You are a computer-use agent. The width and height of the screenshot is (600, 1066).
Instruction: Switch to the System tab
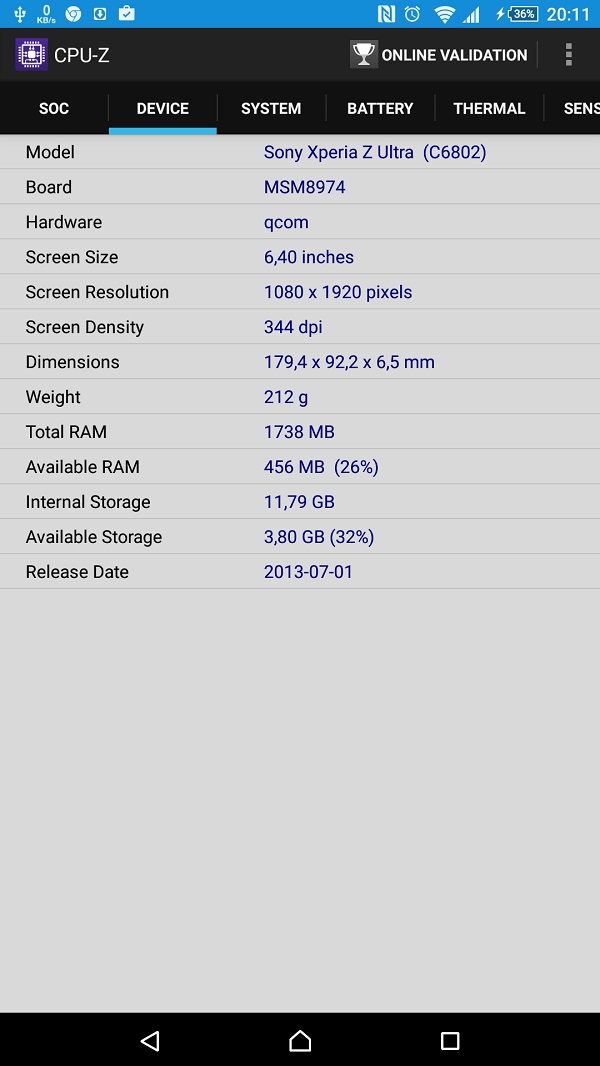(x=271, y=108)
